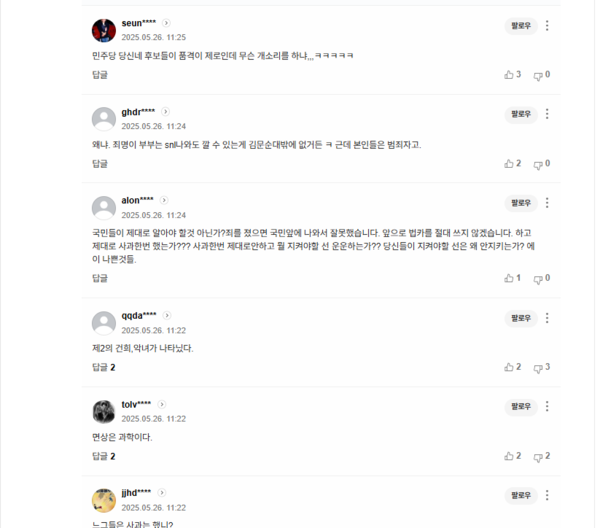600x528 pixels.
Task: Open overflow menu on seun**** comment
Action: point(546,25)
